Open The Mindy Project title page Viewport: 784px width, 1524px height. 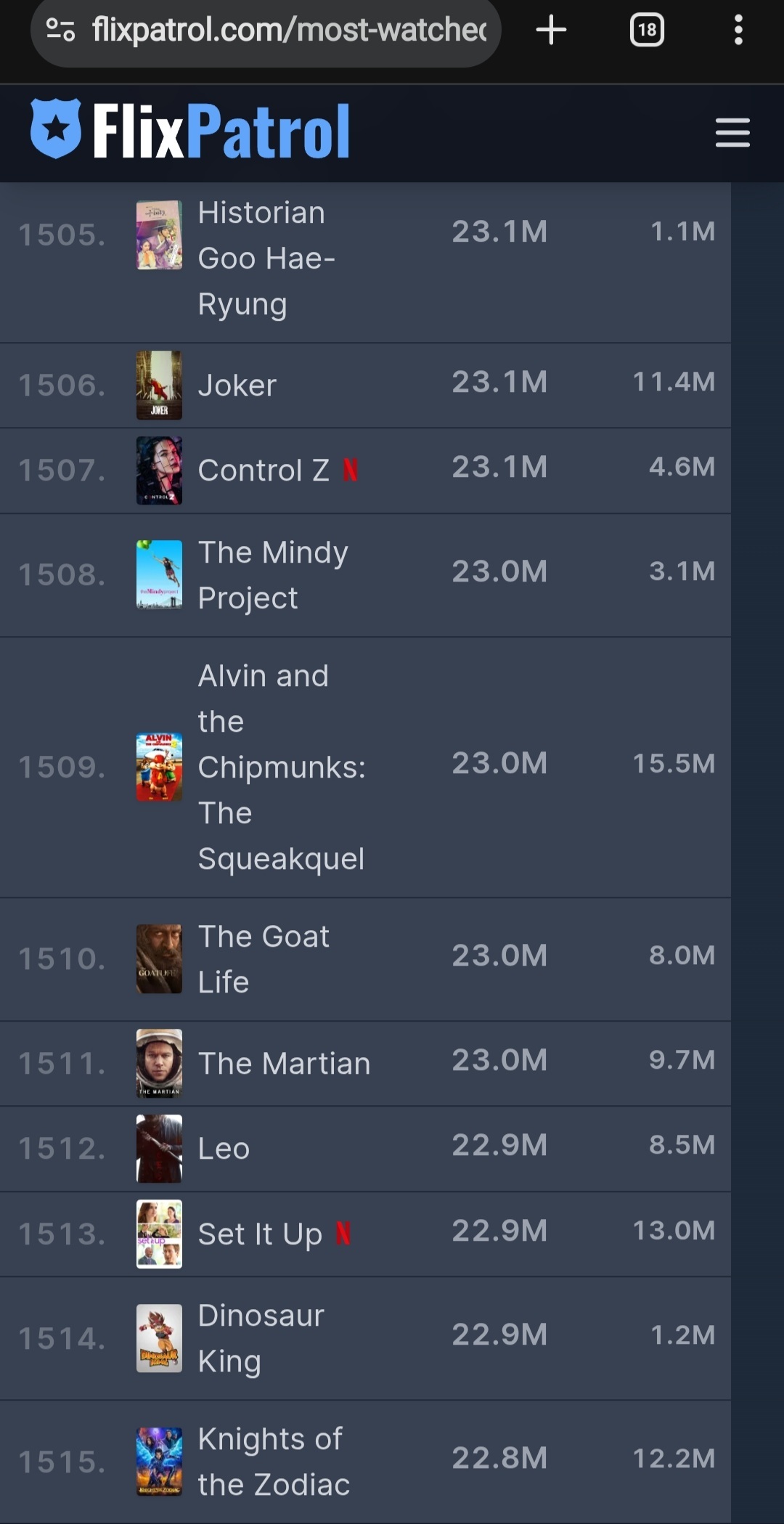coord(272,575)
